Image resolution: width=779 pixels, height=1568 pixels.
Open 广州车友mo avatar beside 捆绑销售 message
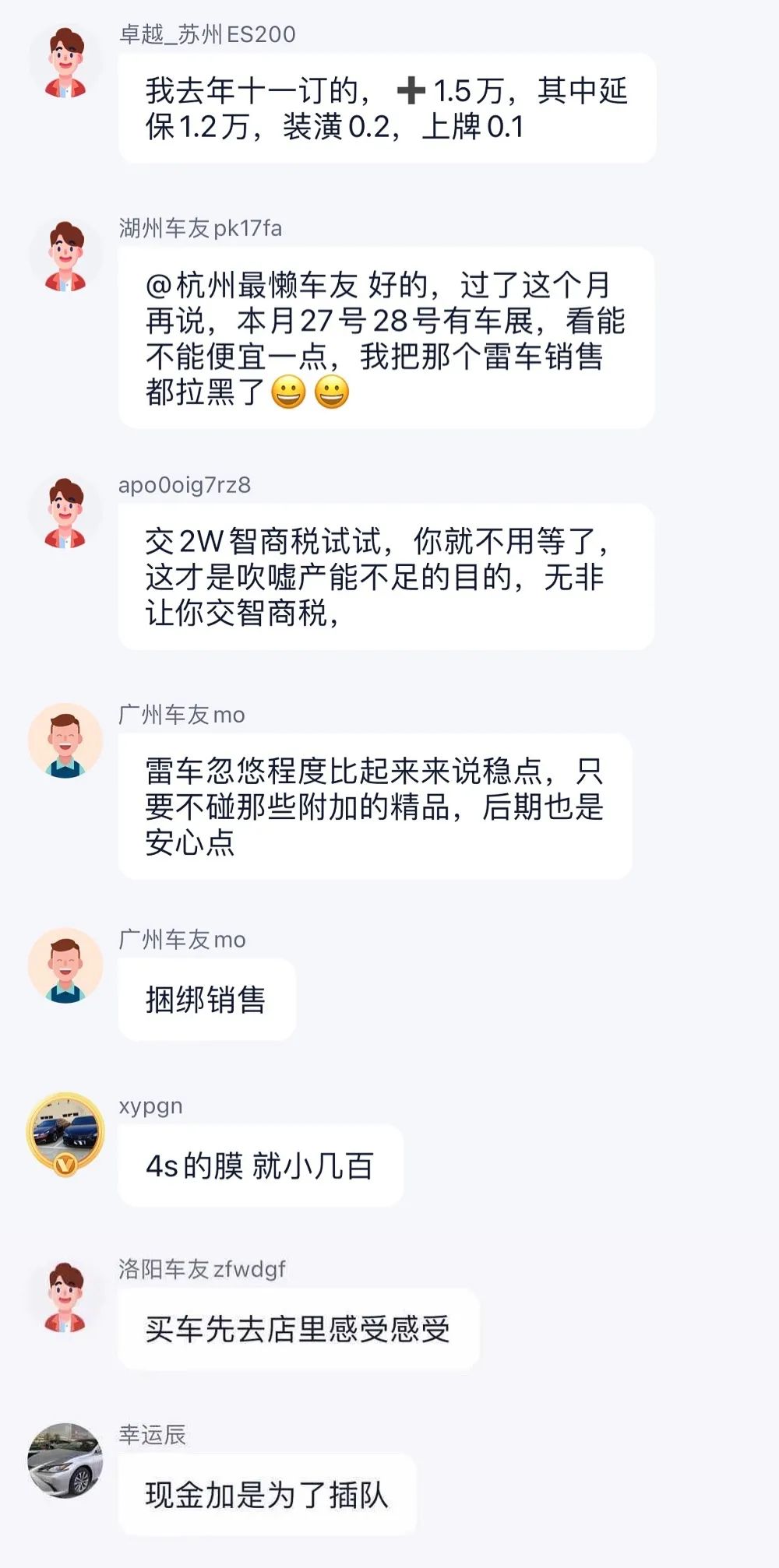(x=65, y=965)
